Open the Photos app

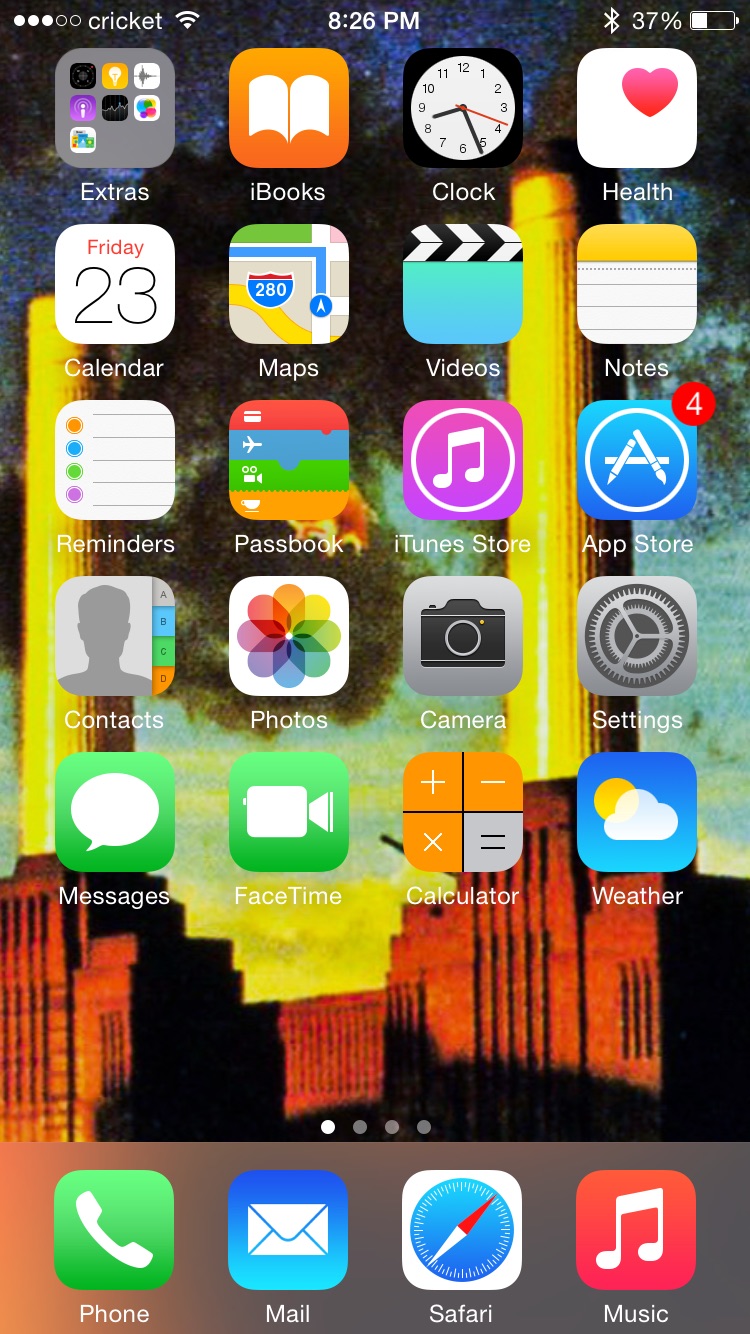click(x=289, y=636)
